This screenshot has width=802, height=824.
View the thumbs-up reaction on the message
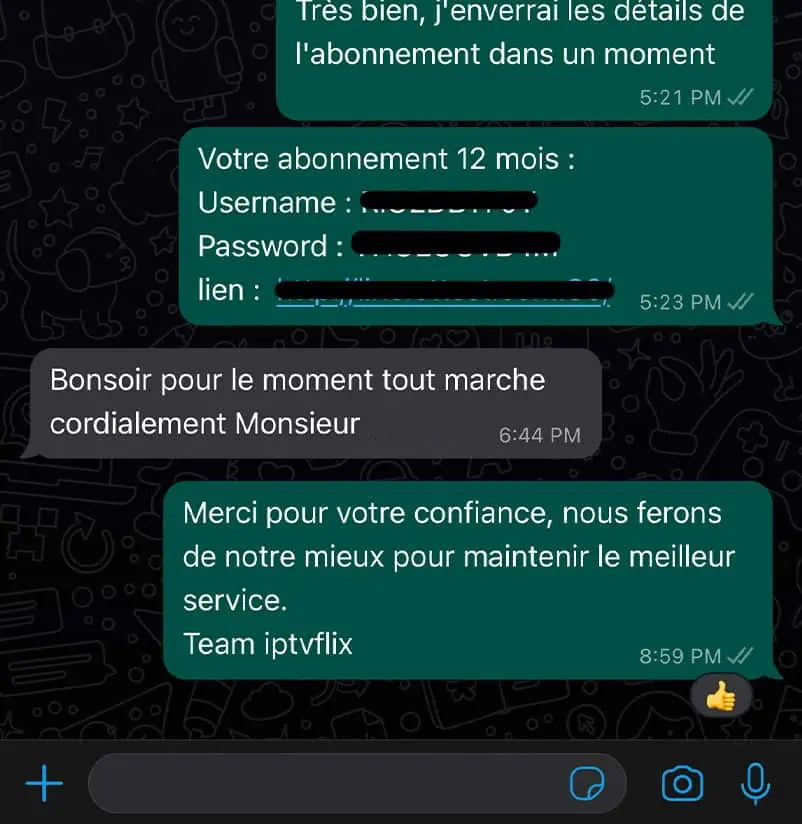pyautogui.click(x=721, y=697)
